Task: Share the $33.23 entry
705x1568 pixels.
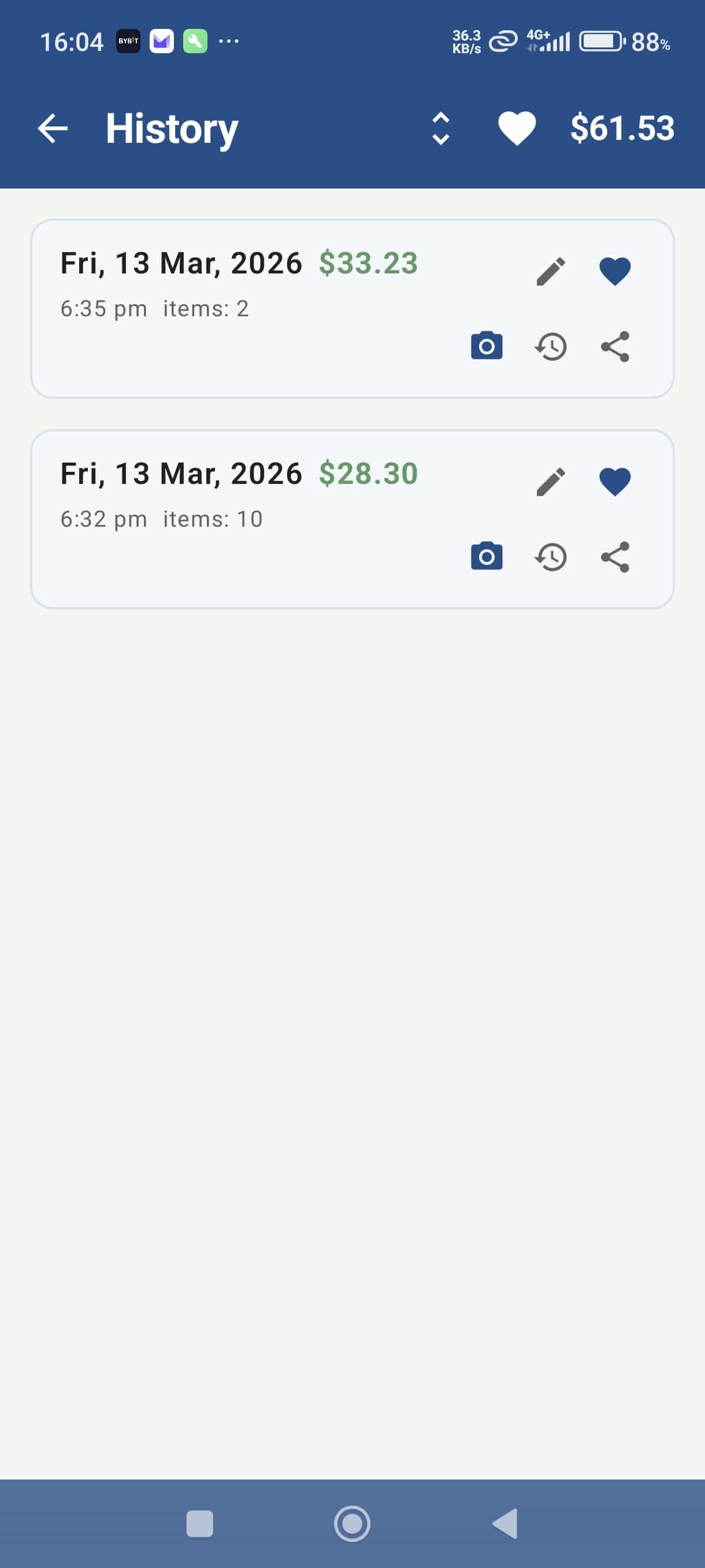Action: pos(614,346)
